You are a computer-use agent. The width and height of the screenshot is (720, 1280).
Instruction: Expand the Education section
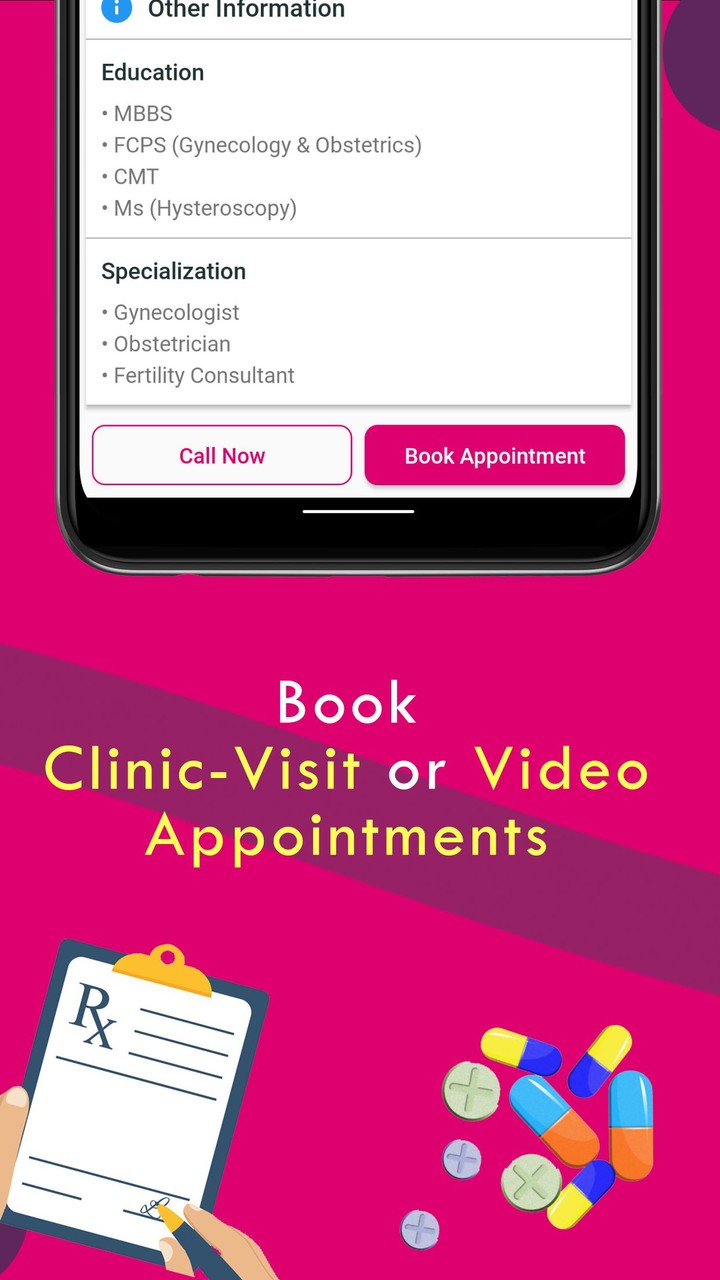click(152, 72)
